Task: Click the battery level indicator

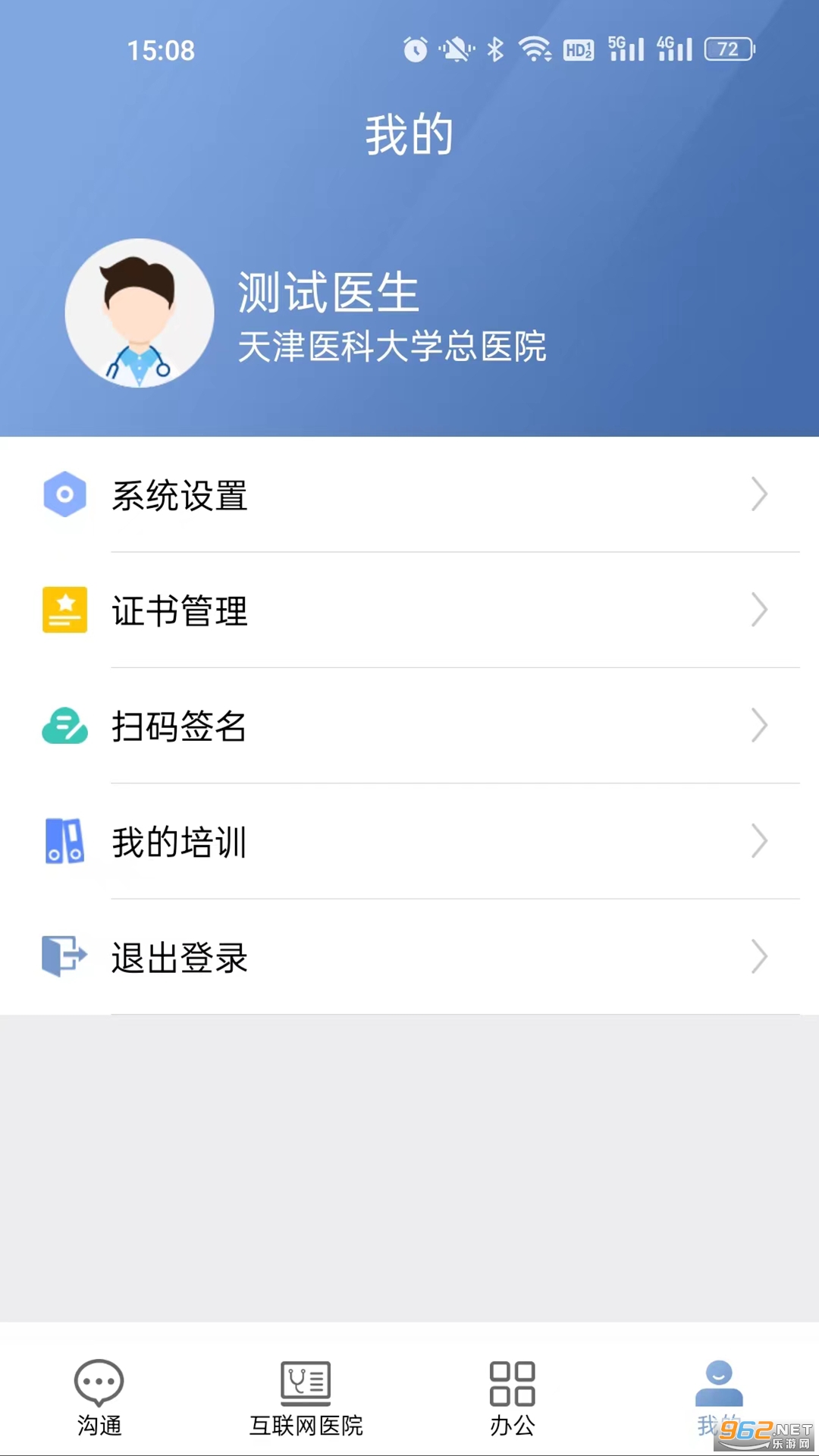Action: 726,49
